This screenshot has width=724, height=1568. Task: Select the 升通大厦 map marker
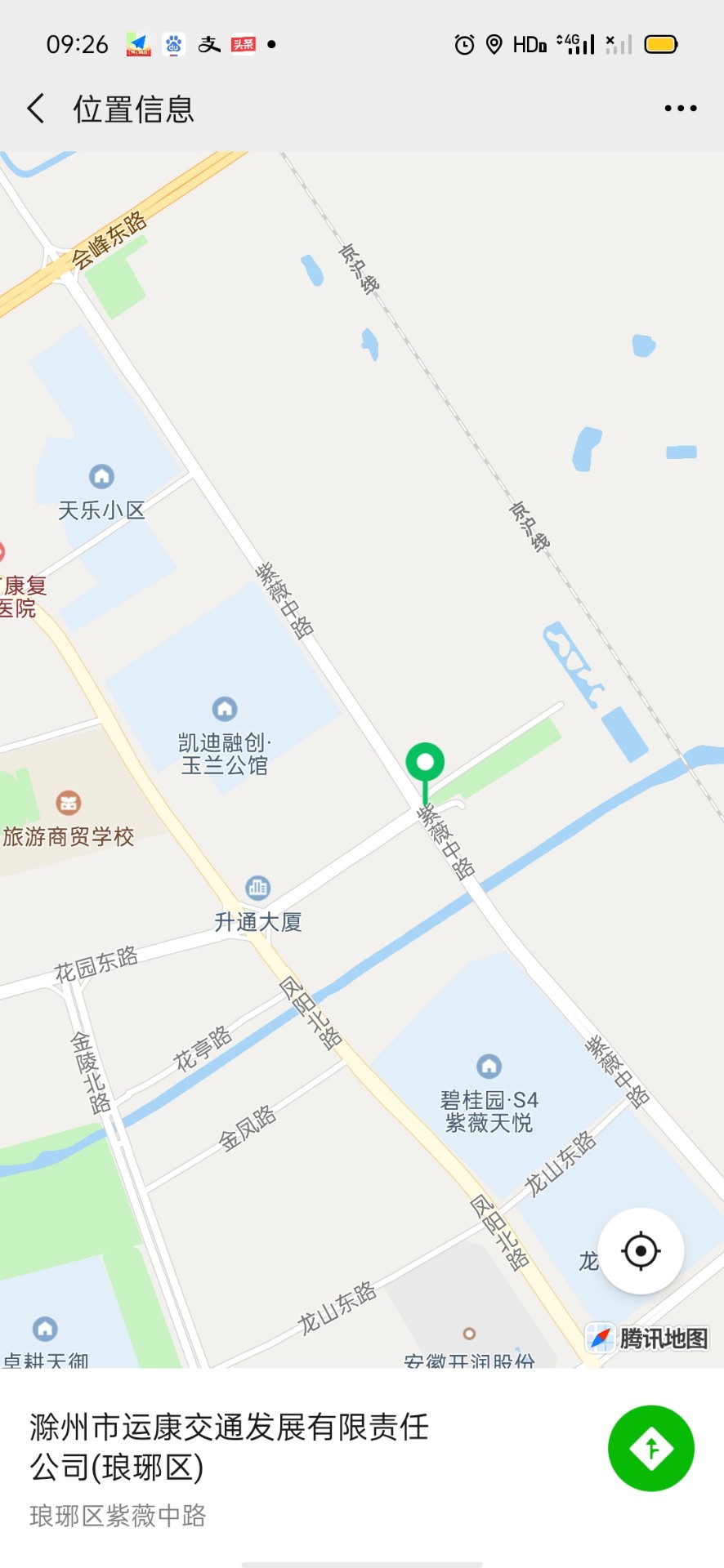pyautogui.click(x=258, y=888)
